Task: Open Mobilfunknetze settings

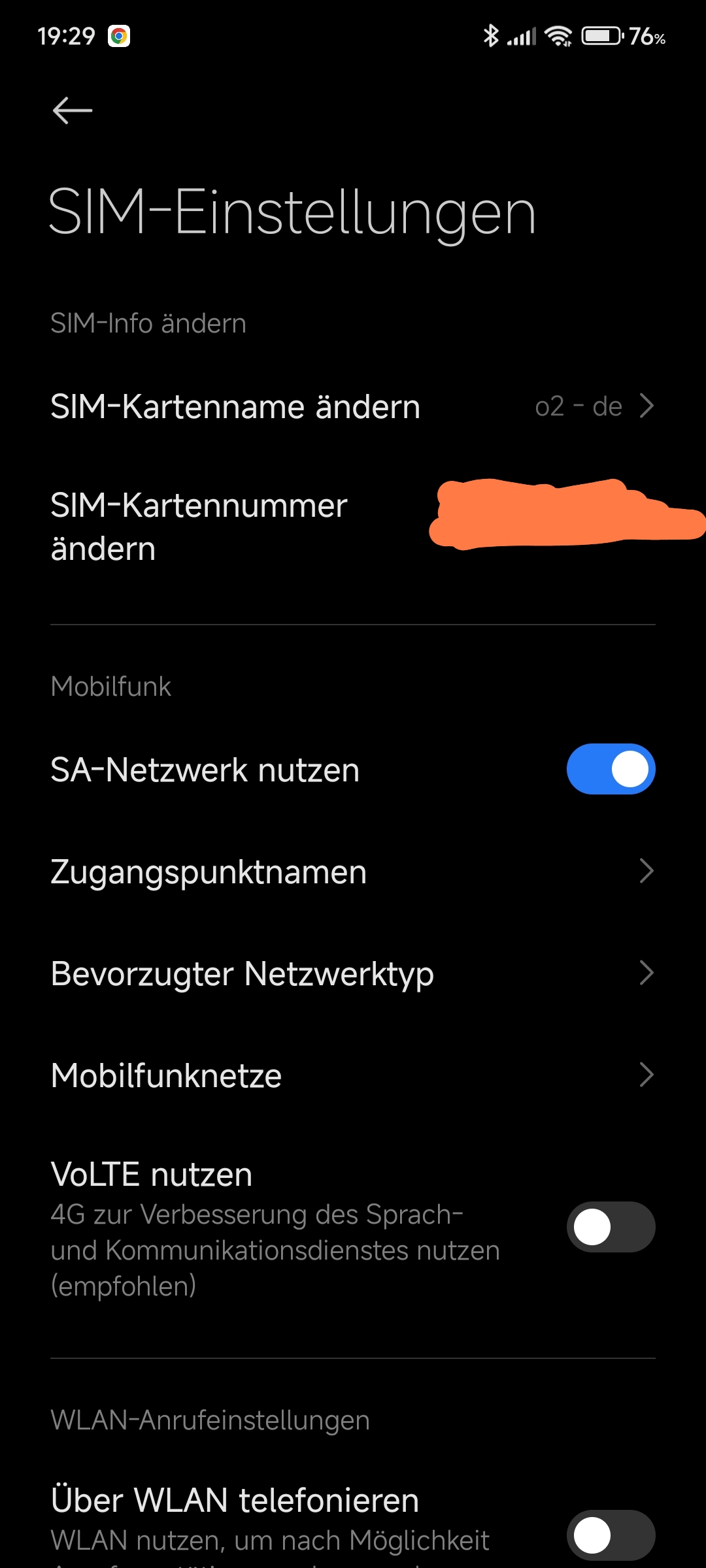Action: pos(353,1075)
